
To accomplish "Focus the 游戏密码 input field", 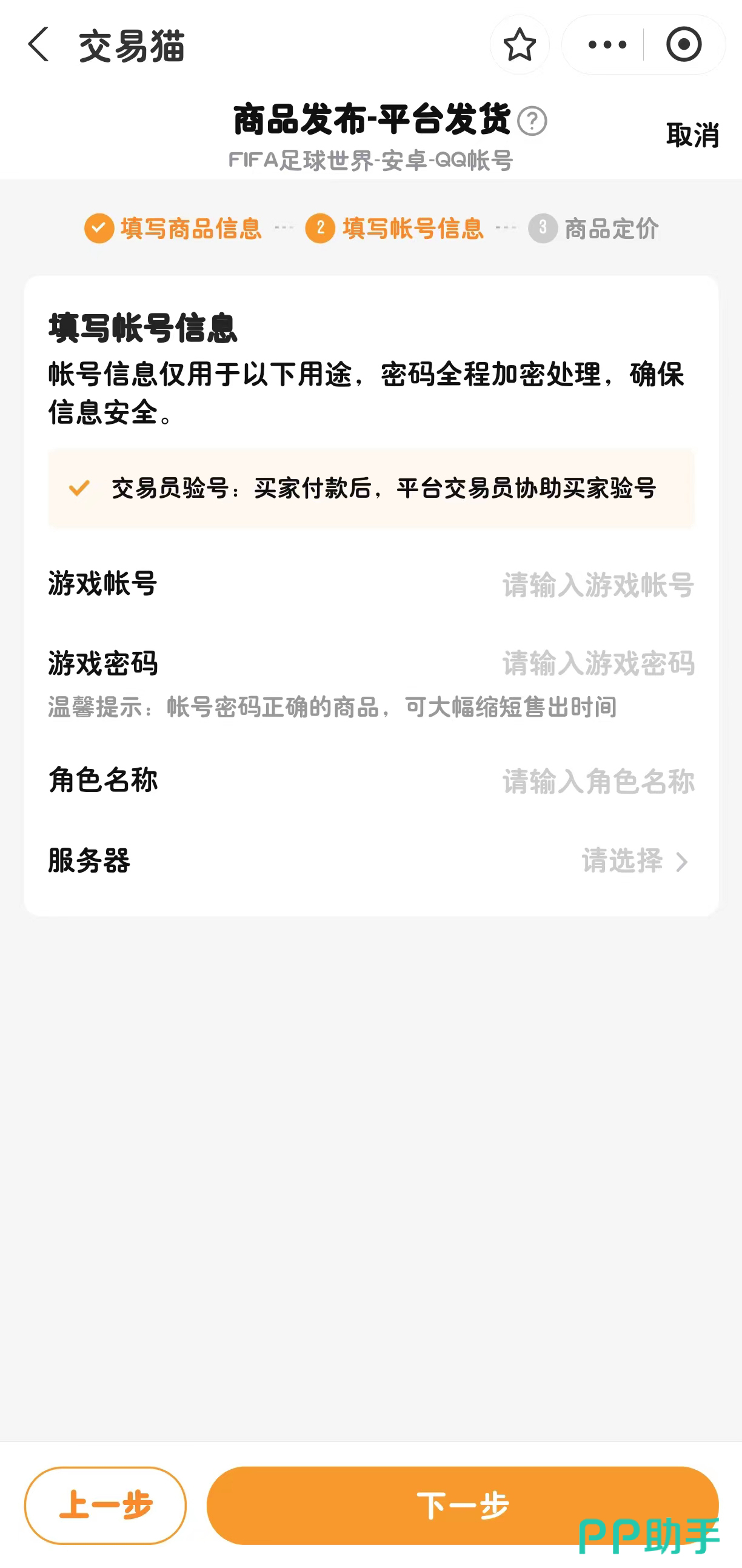I will (597, 663).
